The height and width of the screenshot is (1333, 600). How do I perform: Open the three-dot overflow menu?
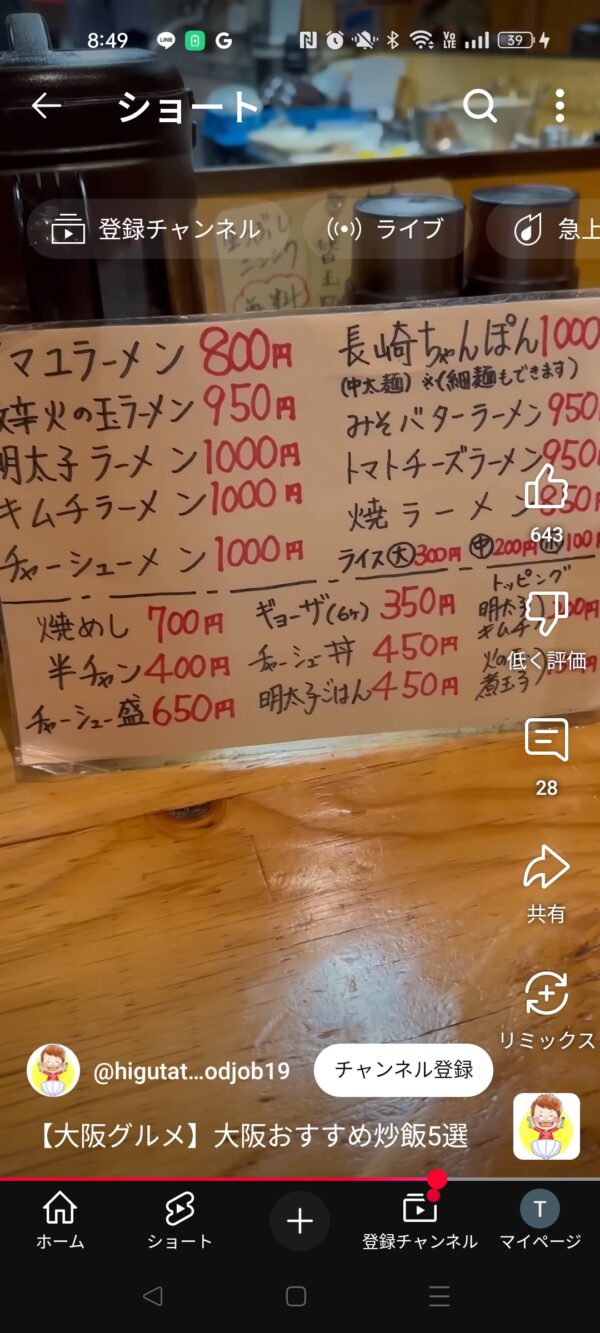point(559,106)
